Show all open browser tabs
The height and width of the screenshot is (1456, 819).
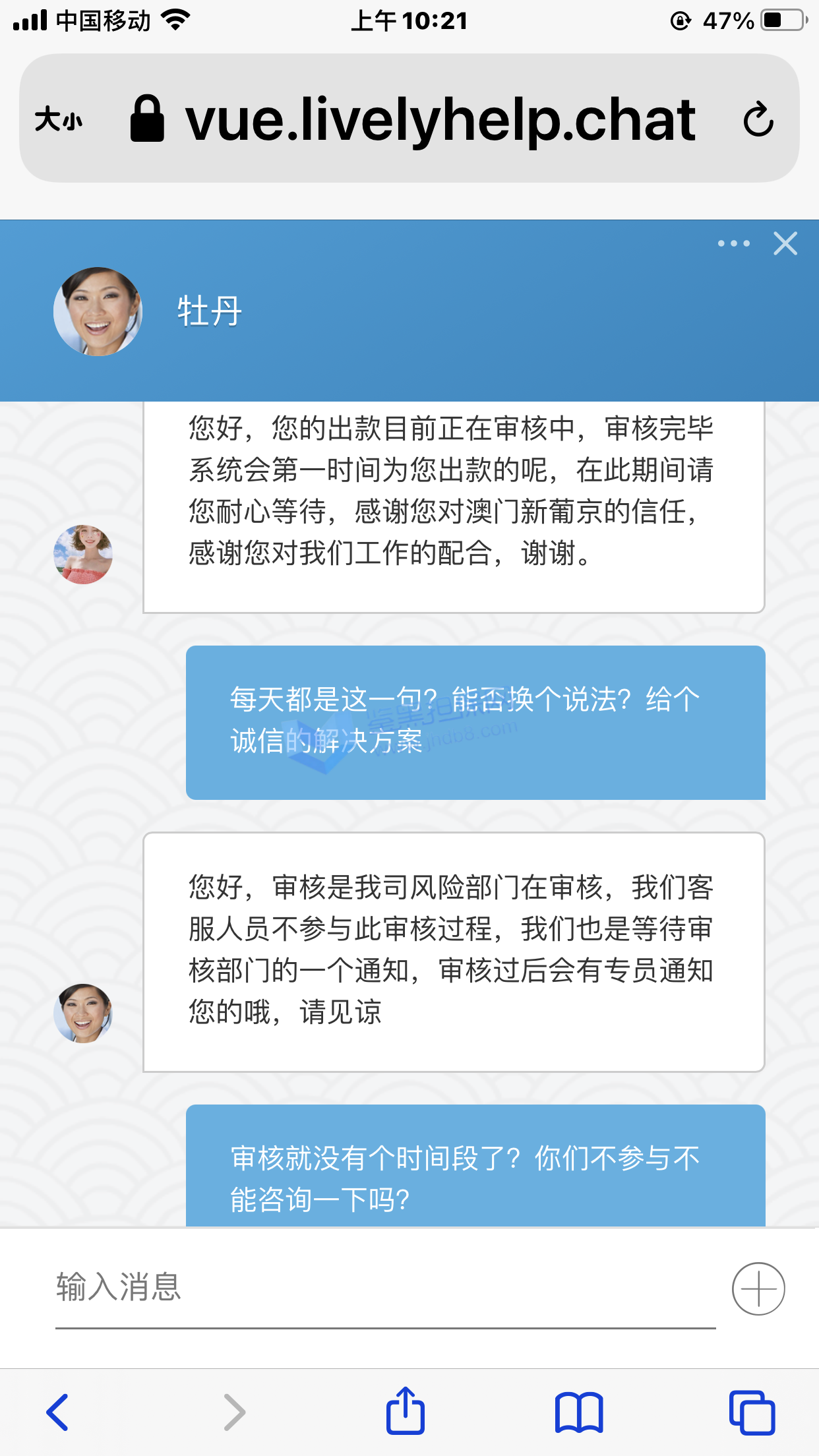pos(752,1412)
